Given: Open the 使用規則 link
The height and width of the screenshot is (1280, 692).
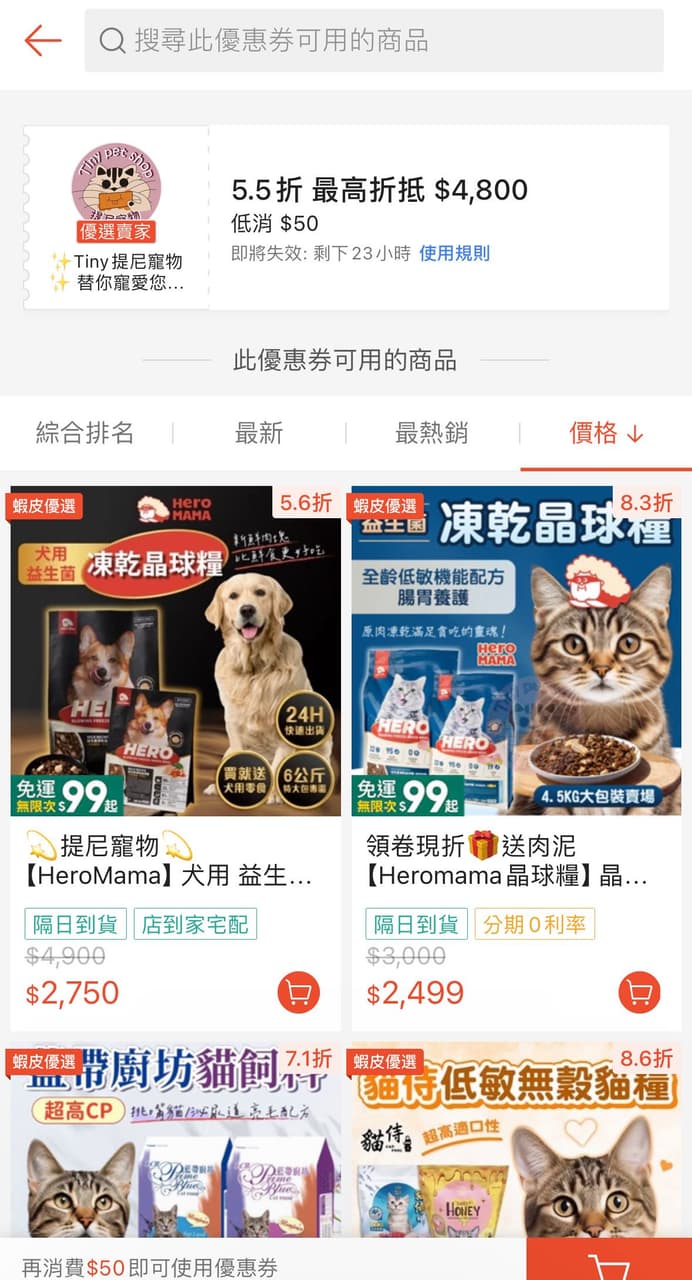Looking at the screenshot, I should [x=454, y=253].
